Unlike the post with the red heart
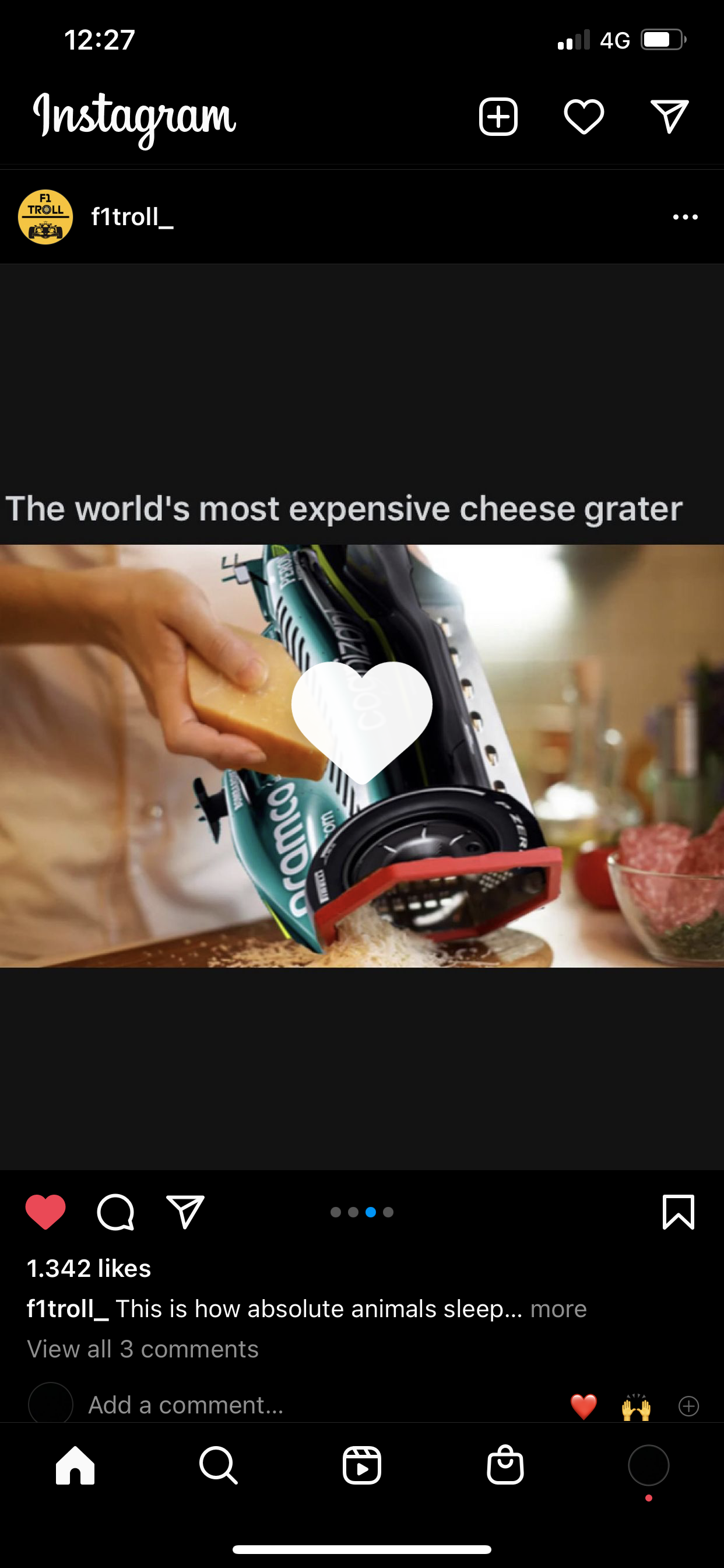The width and height of the screenshot is (724, 1568). (45, 1212)
